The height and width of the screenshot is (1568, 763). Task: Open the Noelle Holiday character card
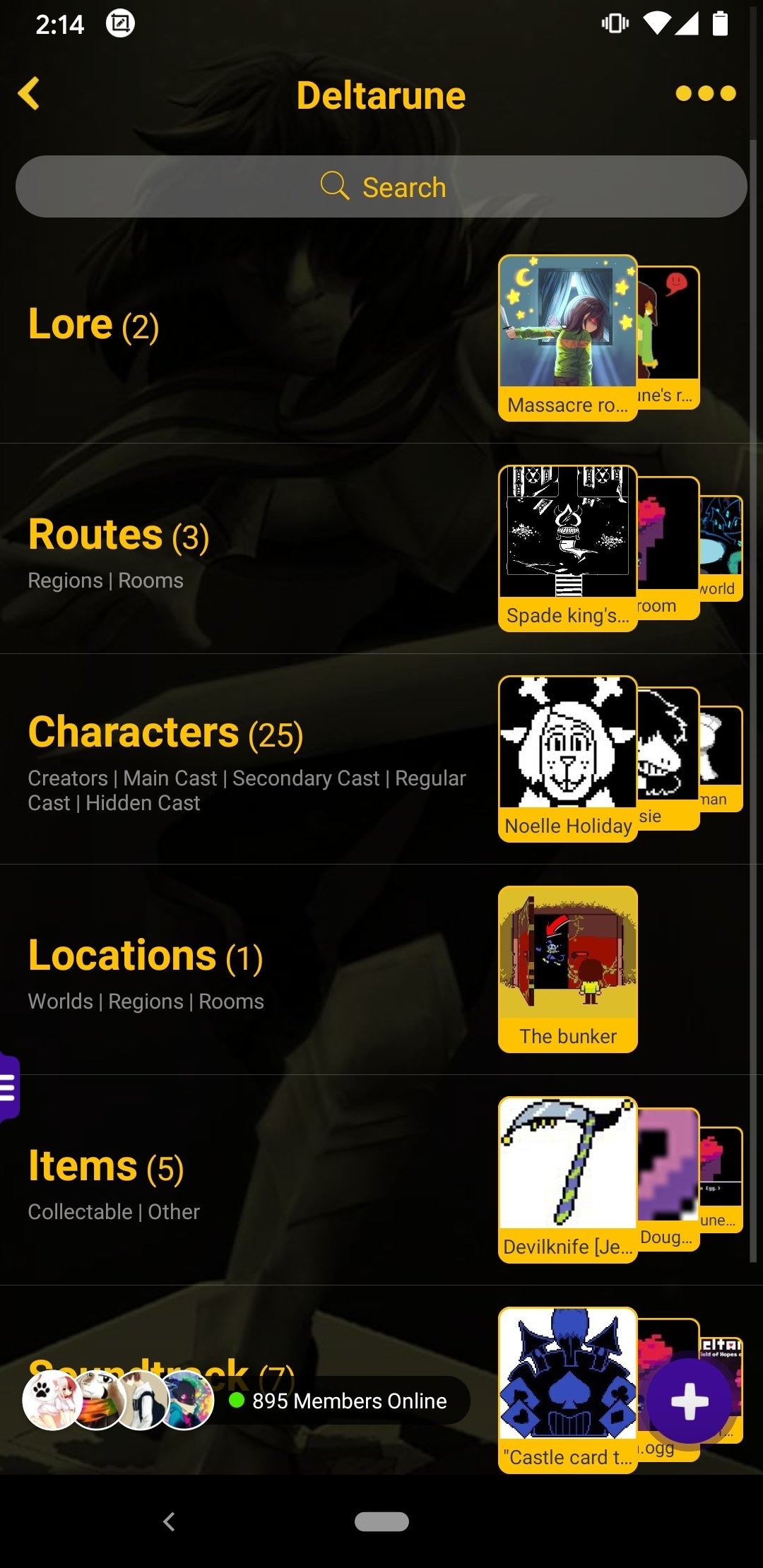pyautogui.click(x=568, y=759)
